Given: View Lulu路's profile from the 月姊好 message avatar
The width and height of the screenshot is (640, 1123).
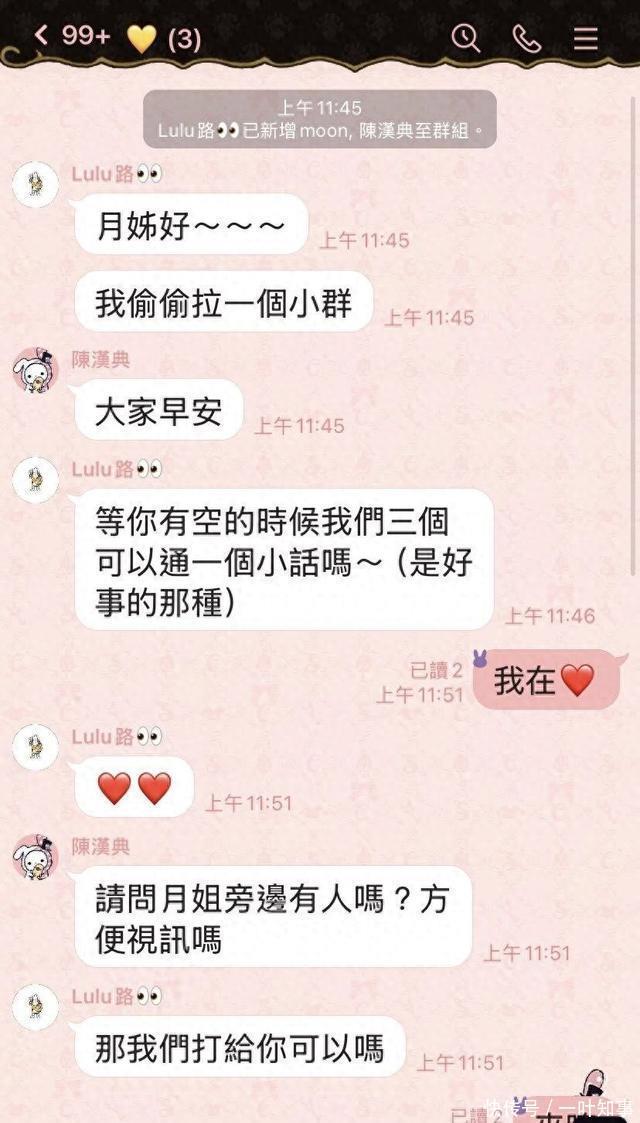Looking at the screenshot, I should [36, 185].
